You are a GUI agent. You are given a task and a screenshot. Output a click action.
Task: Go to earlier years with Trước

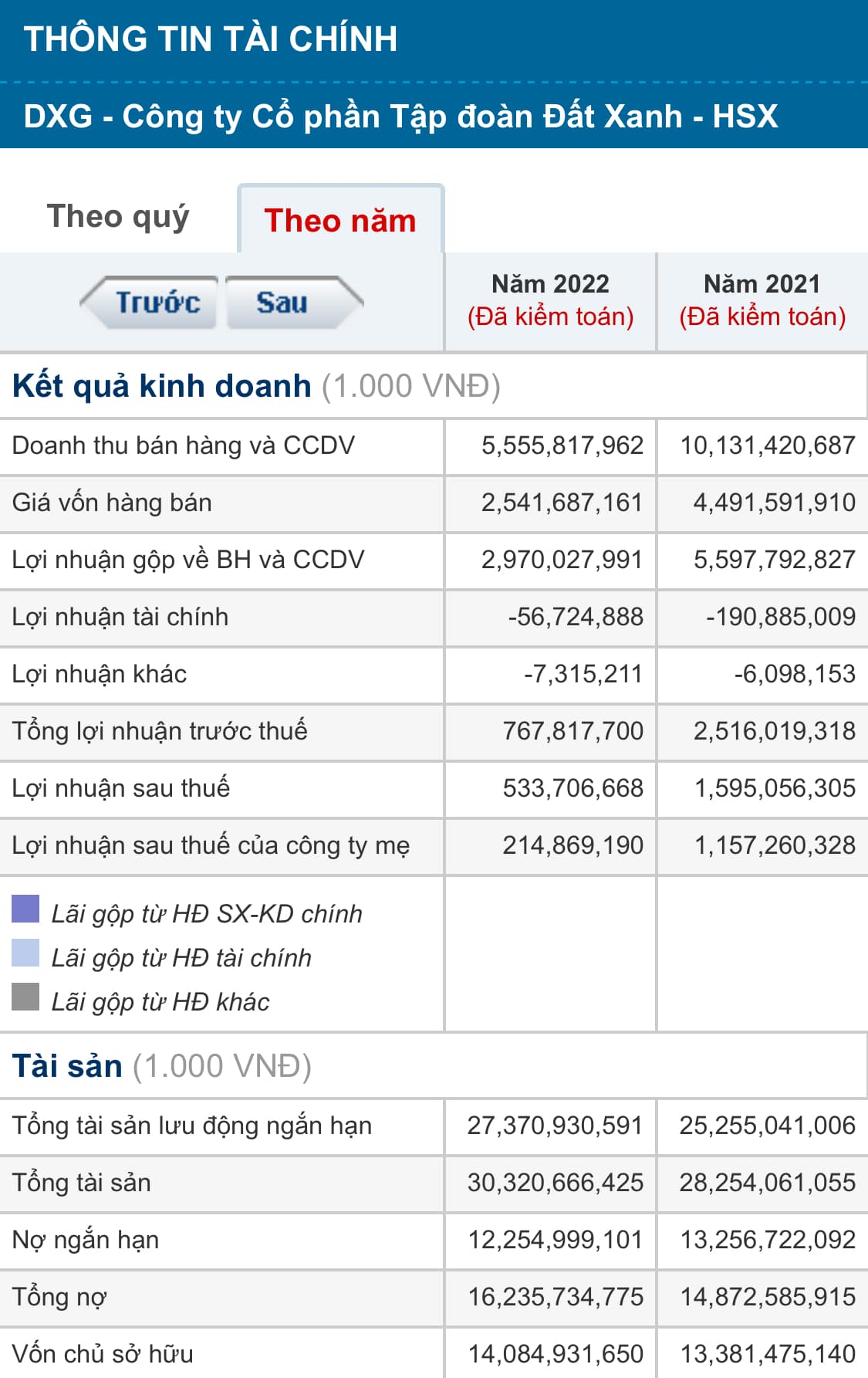[152, 302]
